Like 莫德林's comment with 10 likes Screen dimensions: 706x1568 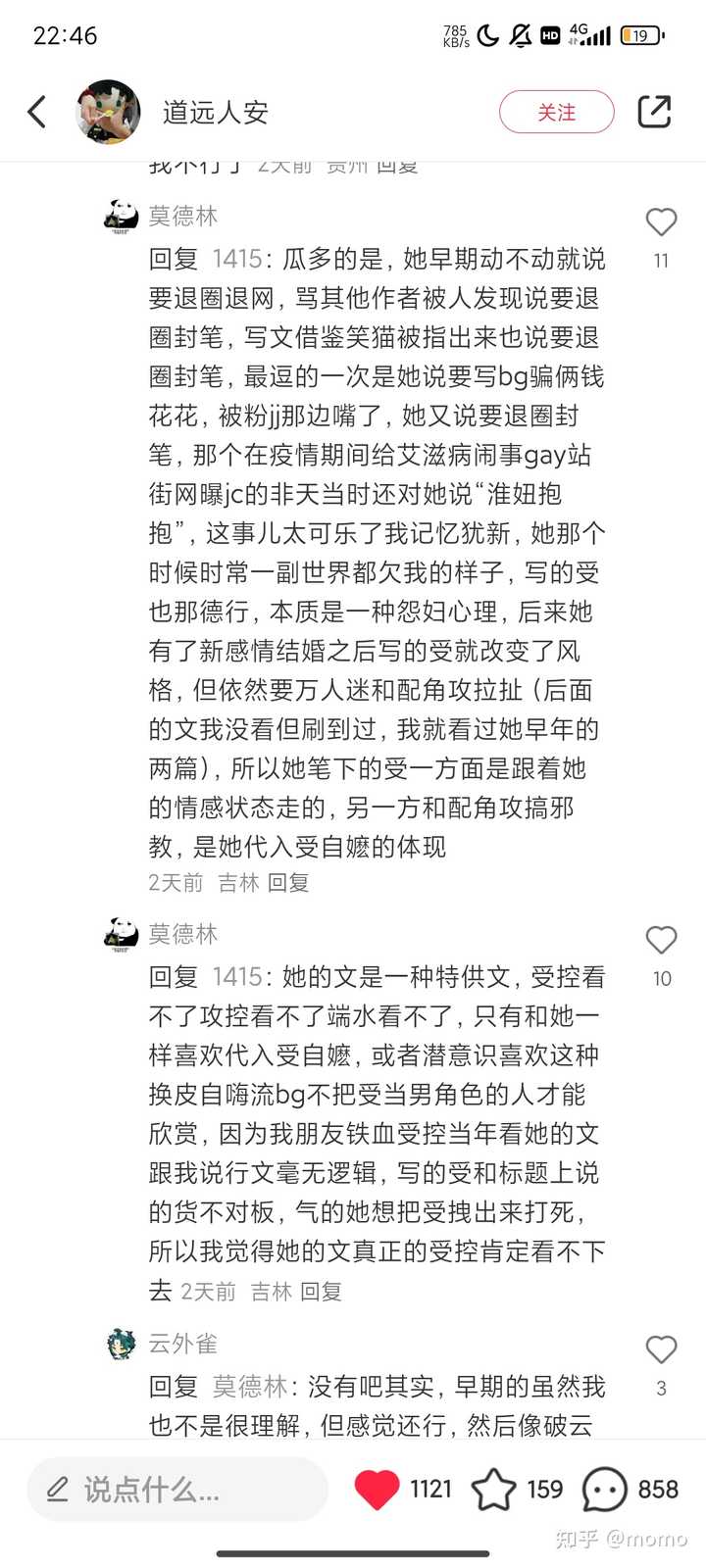click(x=661, y=941)
